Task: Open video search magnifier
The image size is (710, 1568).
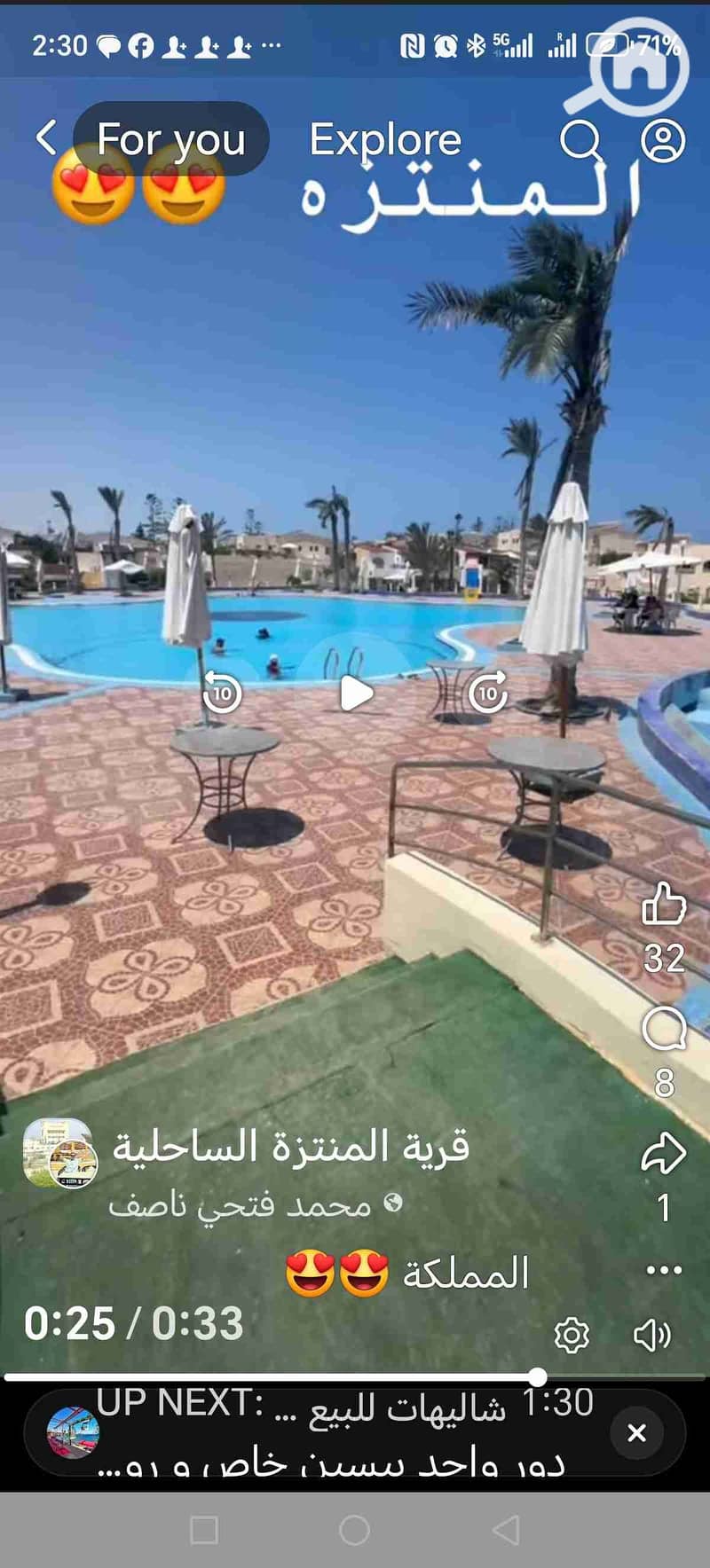Action: pyautogui.click(x=581, y=140)
